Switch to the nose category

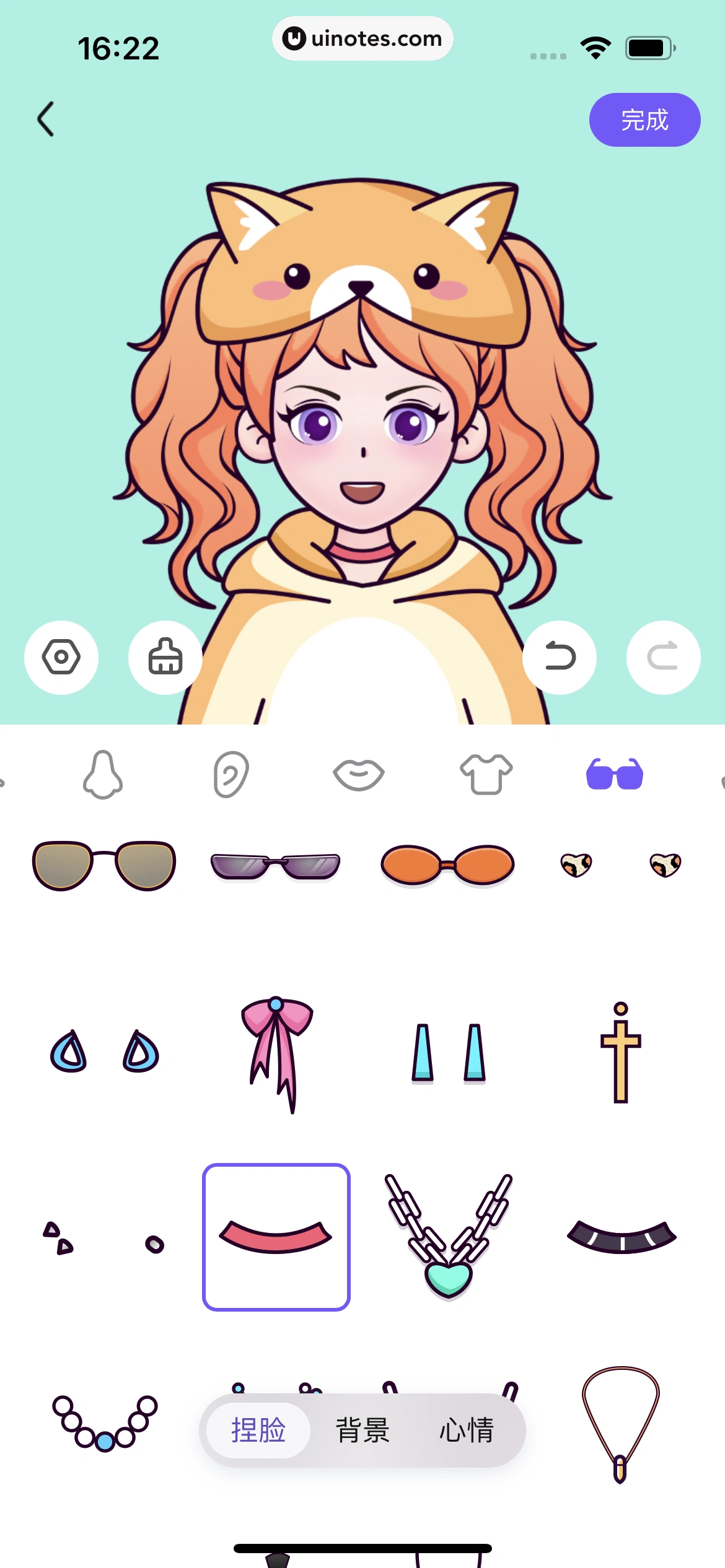[x=103, y=774]
